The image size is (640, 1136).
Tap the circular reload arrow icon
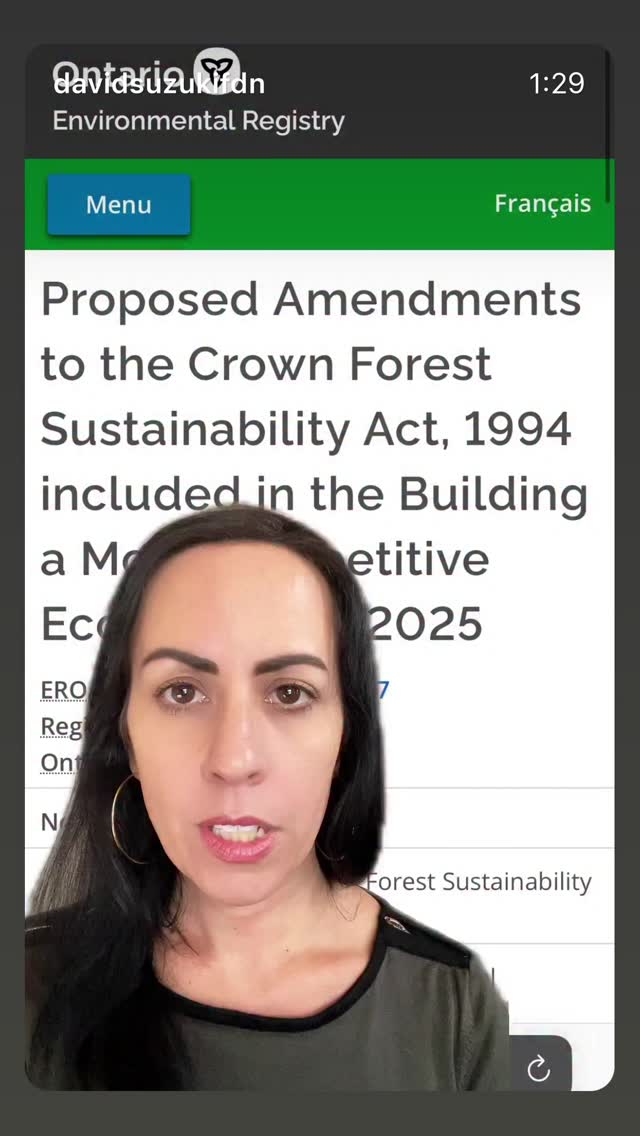pos(539,1067)
